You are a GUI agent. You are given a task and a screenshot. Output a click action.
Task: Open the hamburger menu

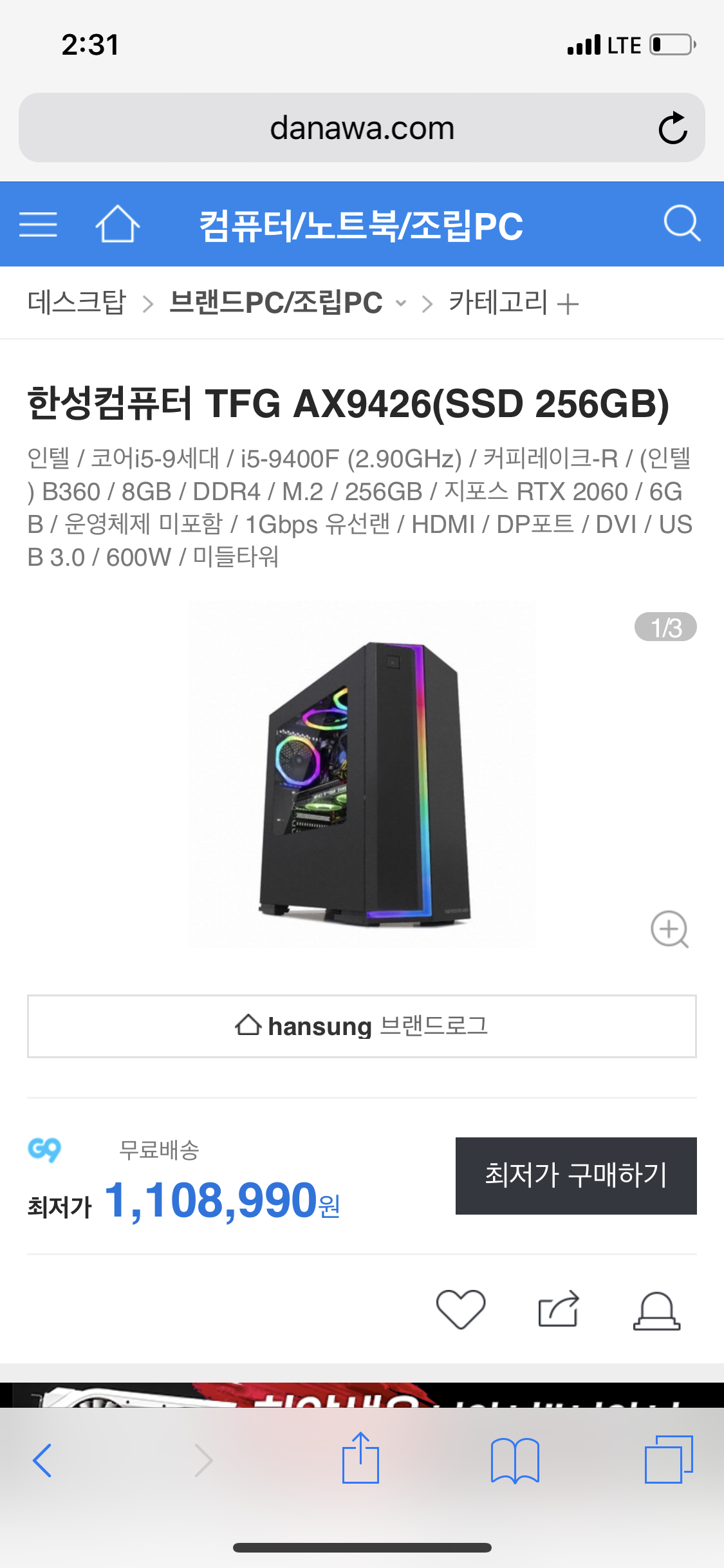(x=38, y=225)
